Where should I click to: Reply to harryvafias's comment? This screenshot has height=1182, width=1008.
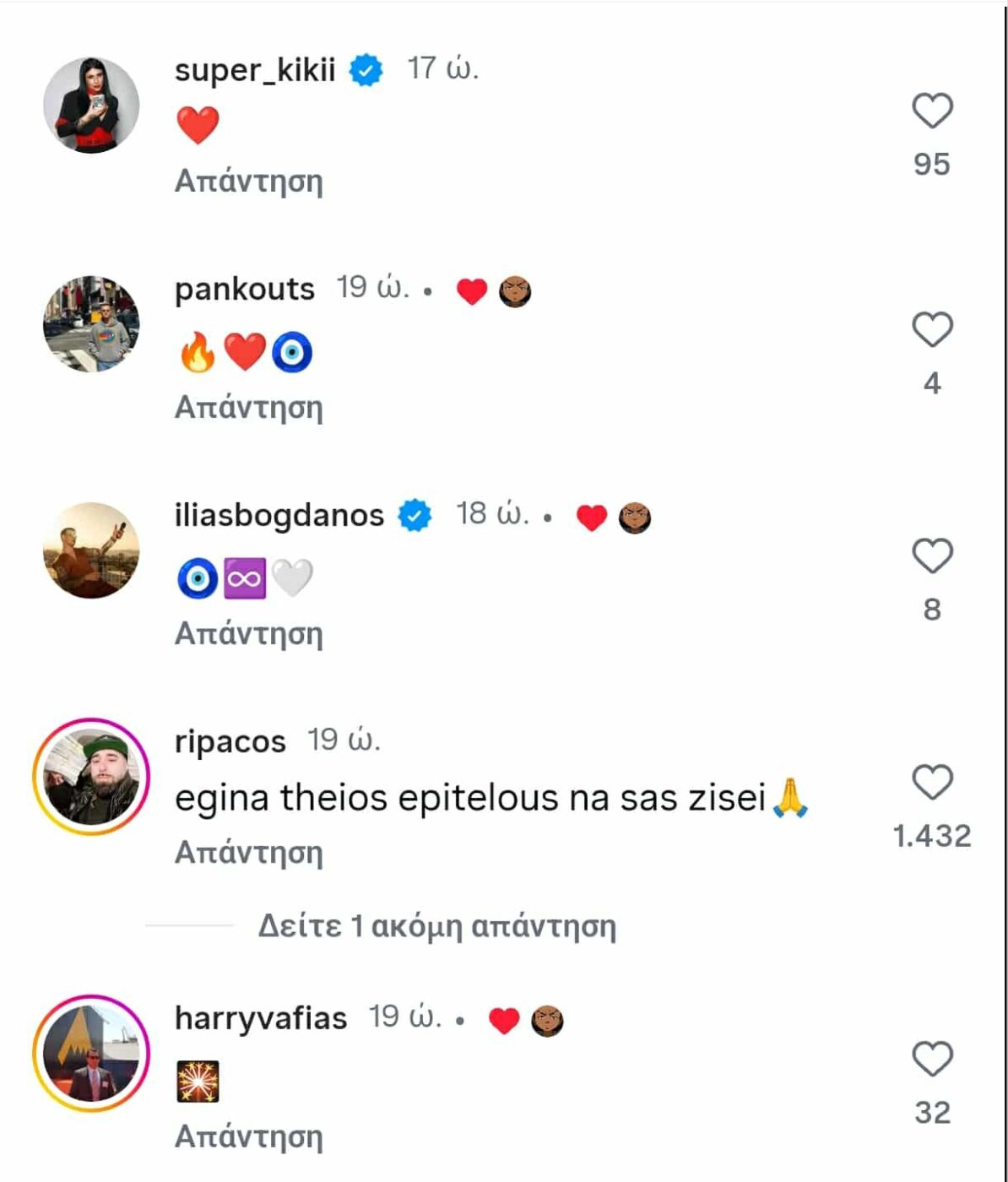click(248, 1136)
